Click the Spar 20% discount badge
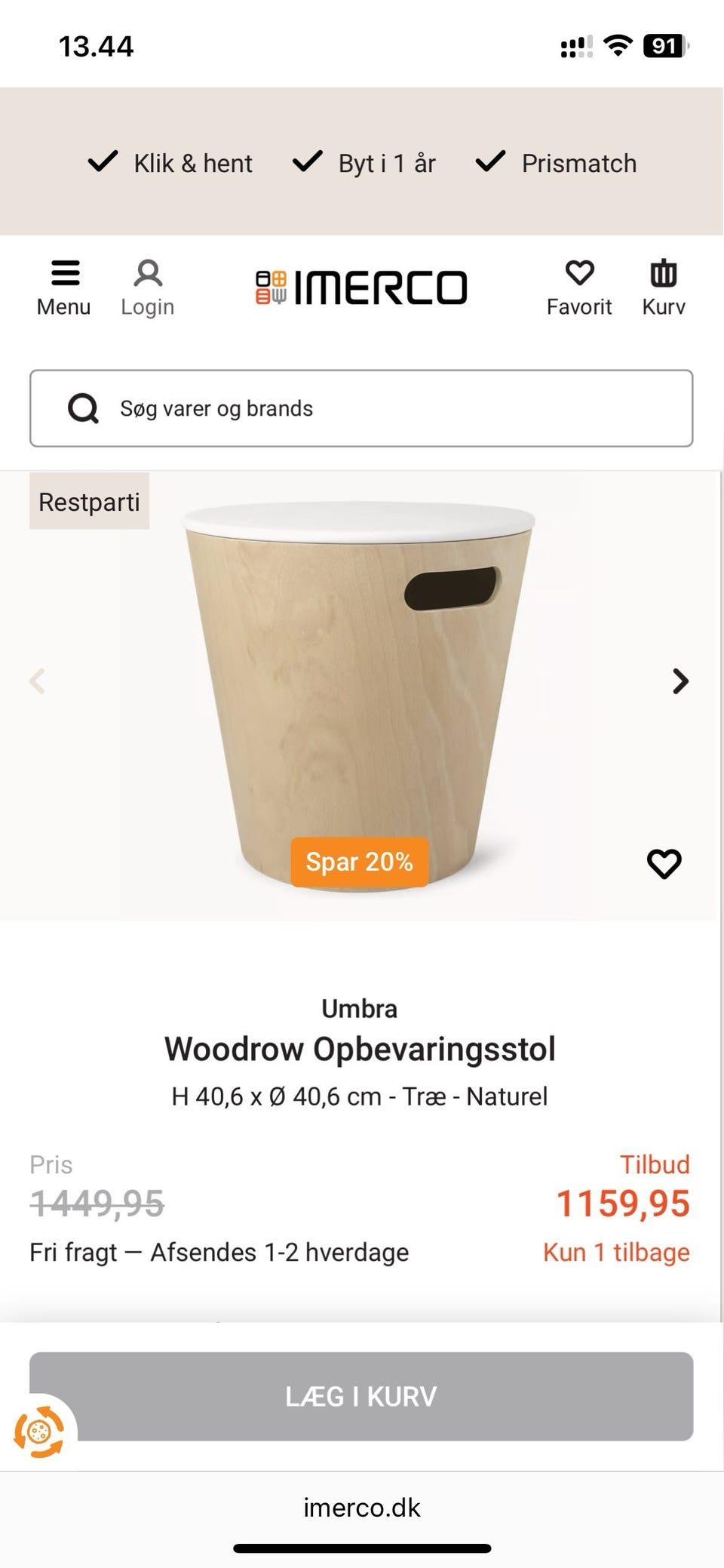 359,862
